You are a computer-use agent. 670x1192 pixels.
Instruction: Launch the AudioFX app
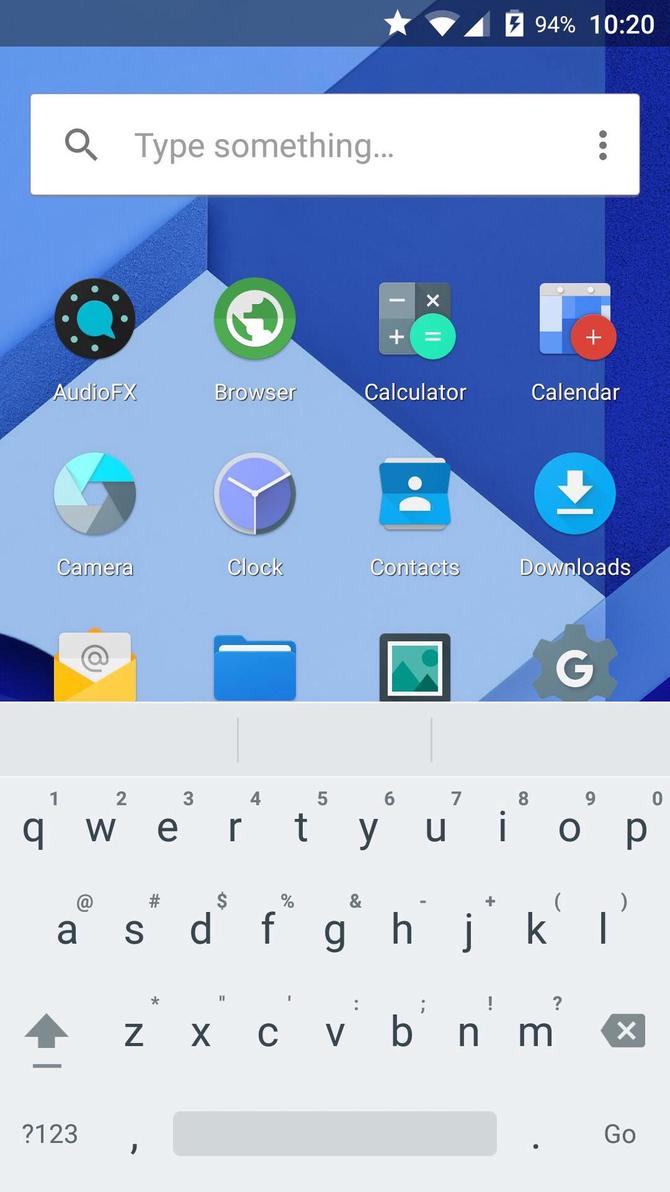point(95,319)
